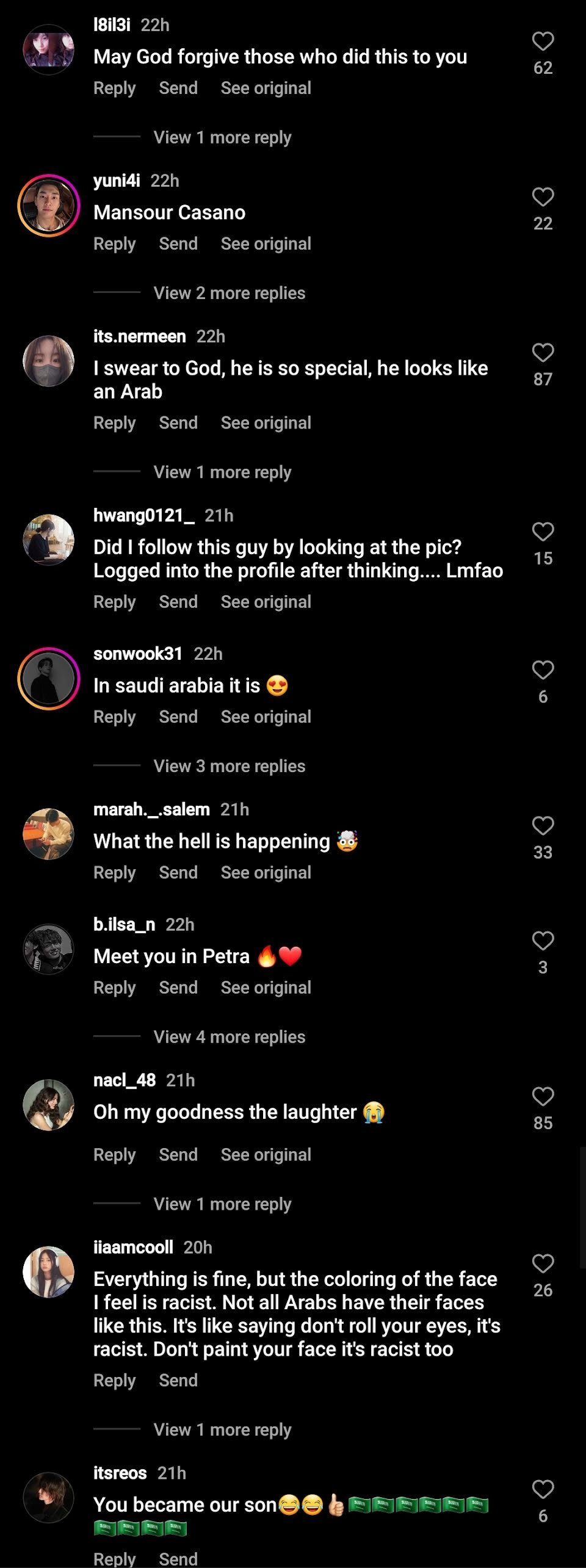Like its.nermeen's comment
Viewport: 586px width, 1568px height.
[543, 353]
